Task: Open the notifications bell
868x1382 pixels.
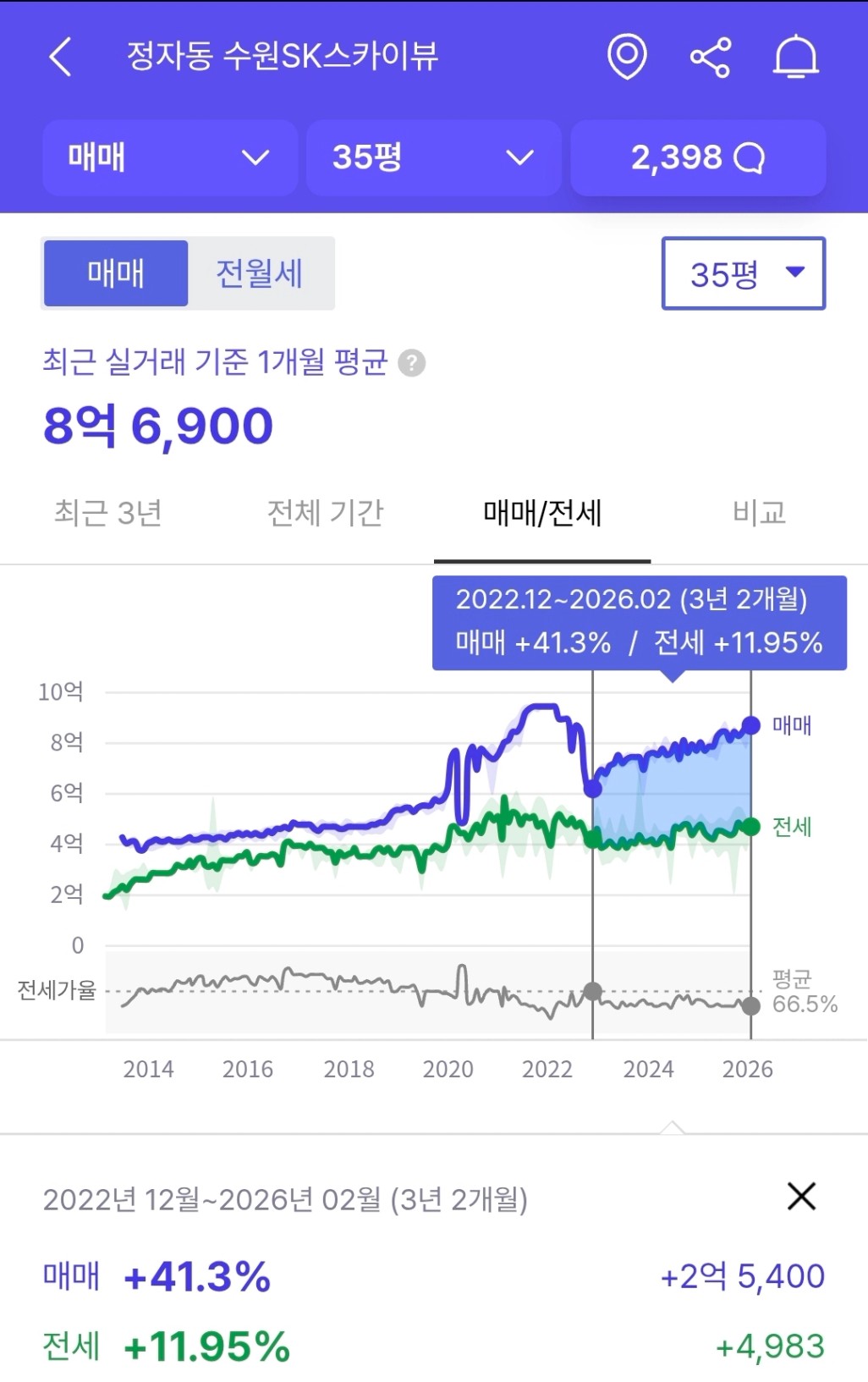Action: (x=796, y=58)
